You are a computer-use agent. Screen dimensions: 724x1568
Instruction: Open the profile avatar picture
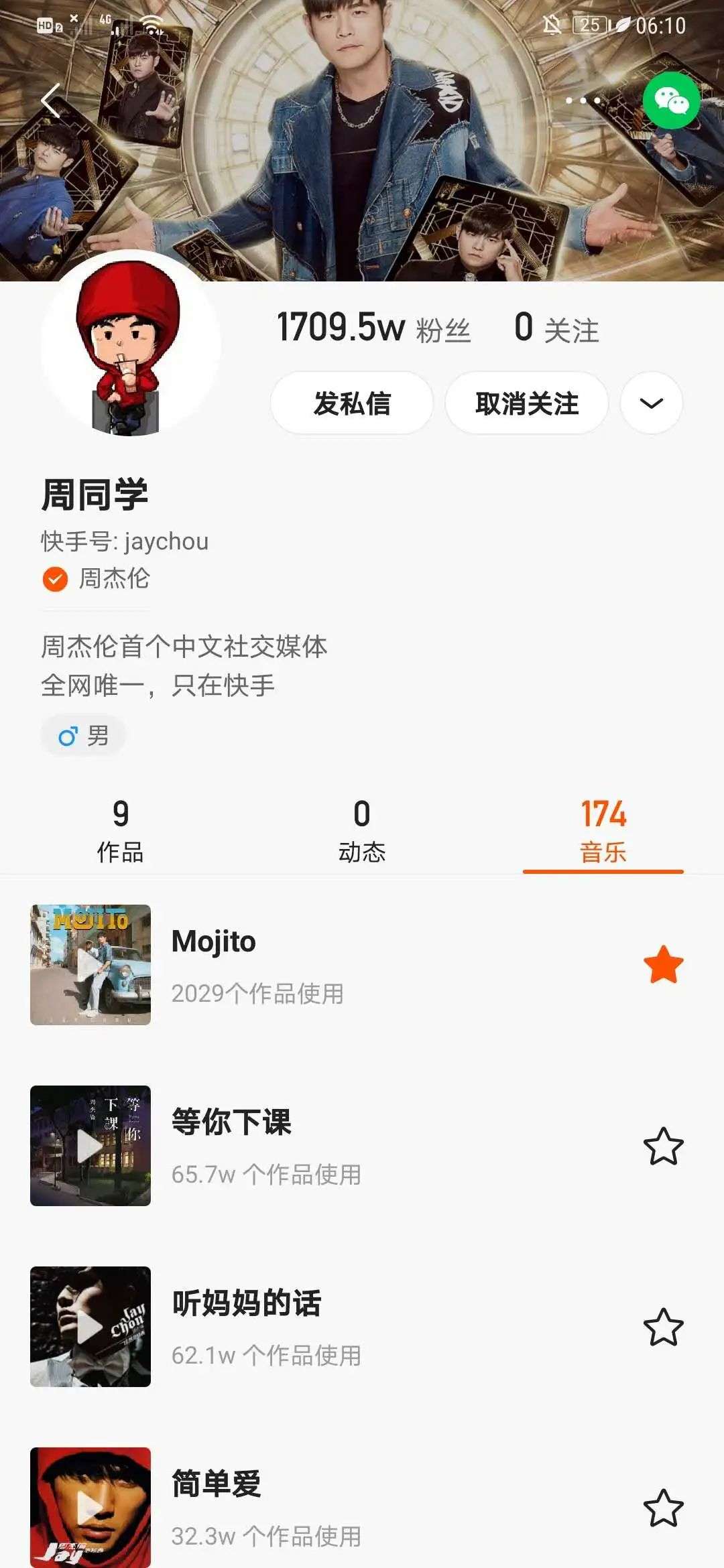131,345
